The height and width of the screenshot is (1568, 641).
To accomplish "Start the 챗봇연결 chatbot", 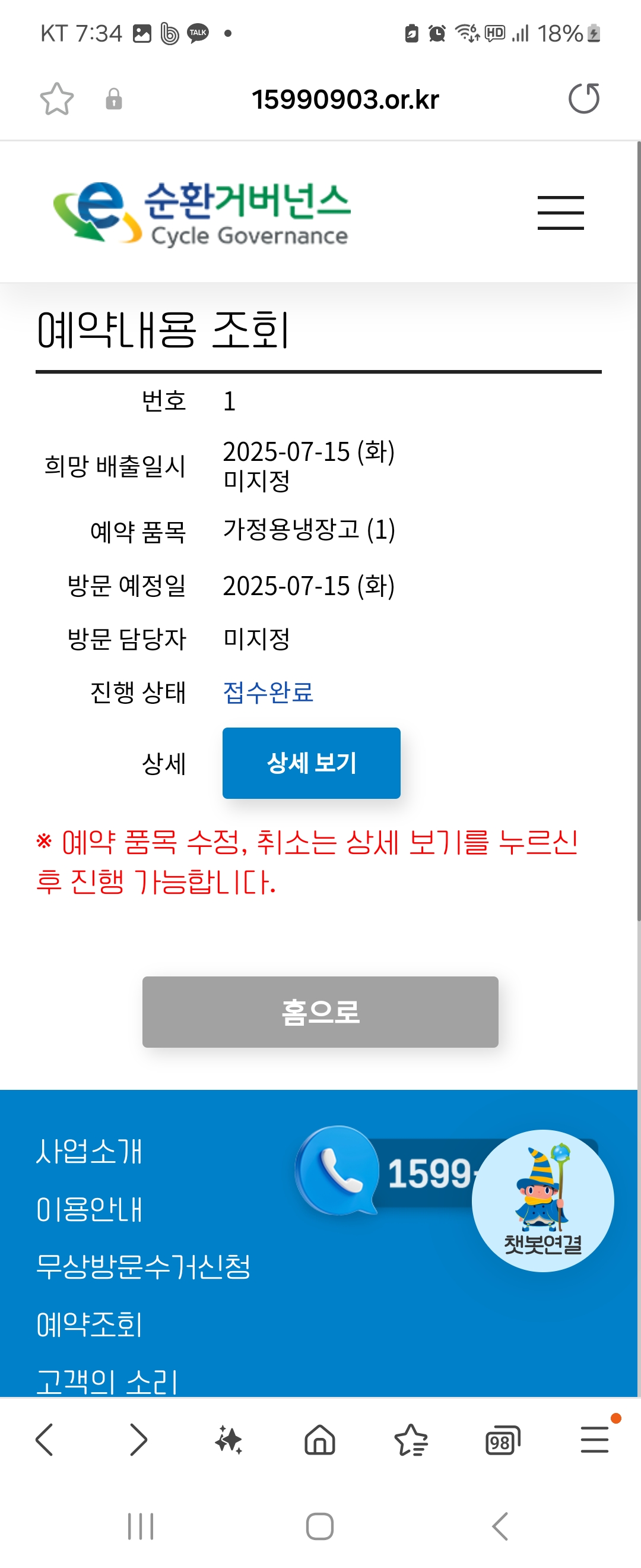I will [x=542, y=1200].
